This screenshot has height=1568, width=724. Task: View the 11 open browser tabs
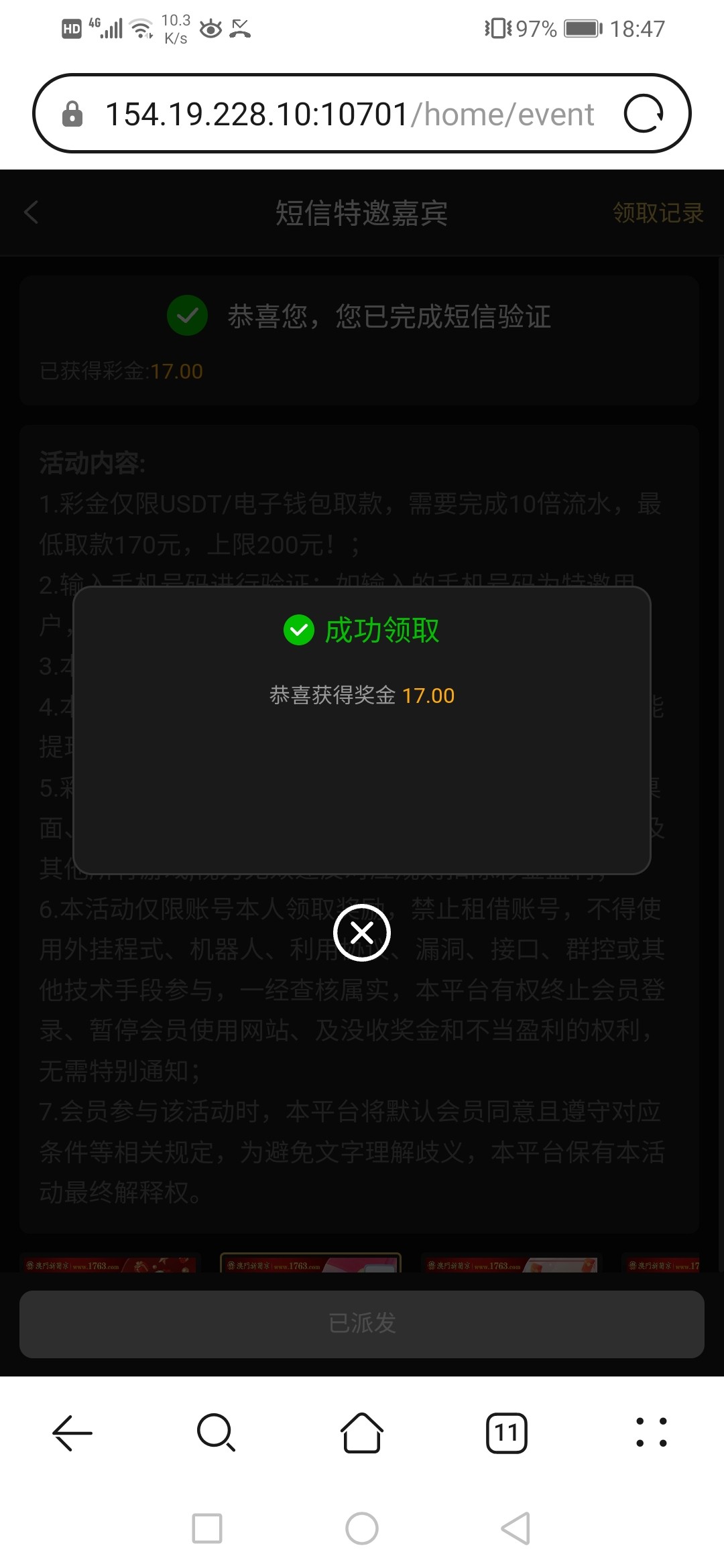click(x=507, y=1433)
